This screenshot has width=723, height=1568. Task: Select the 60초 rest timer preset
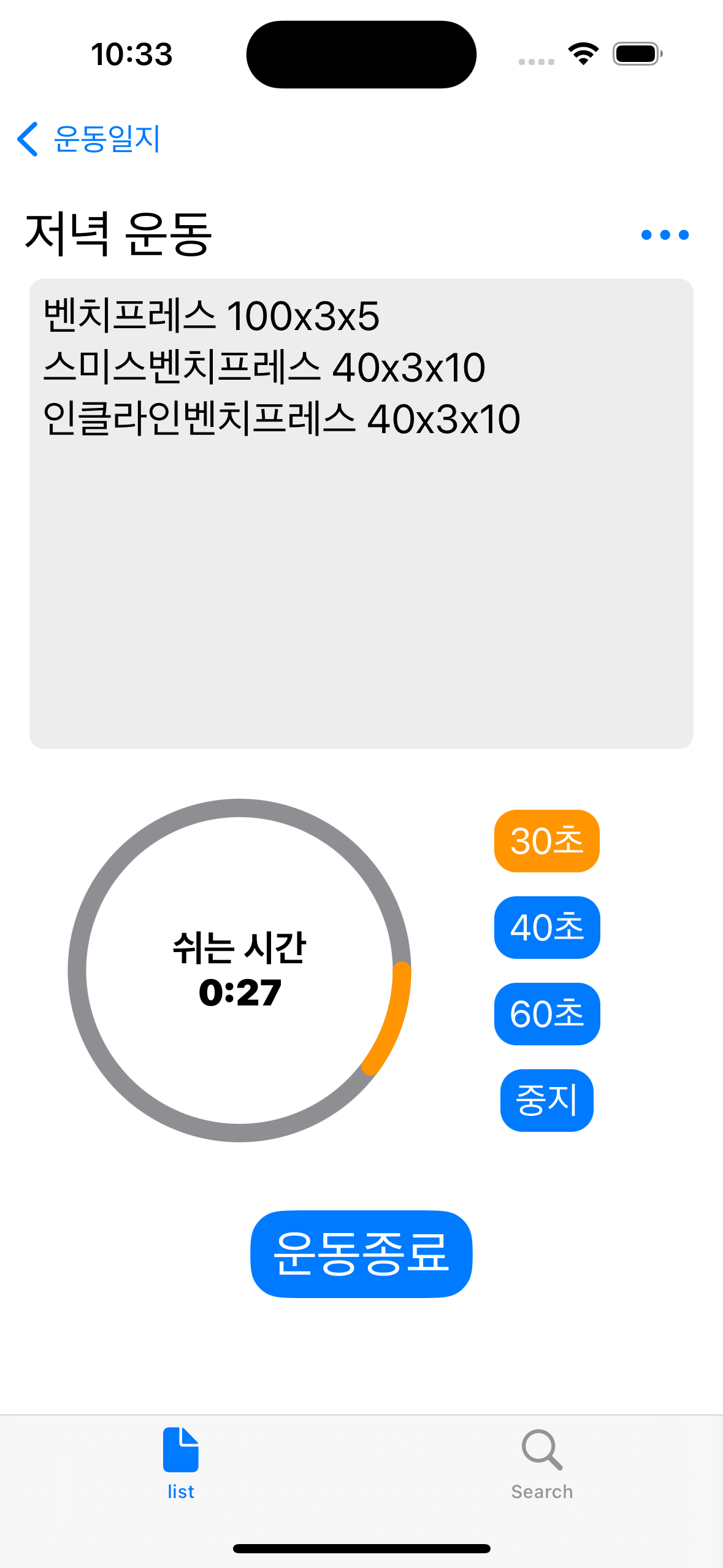coord(546,1013)
